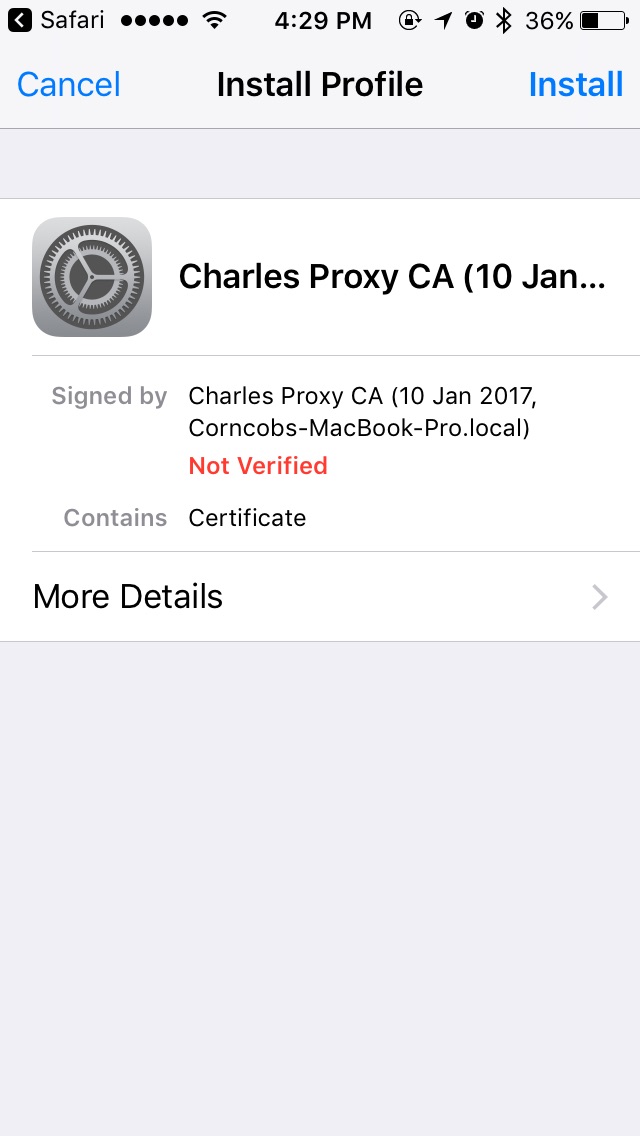The height and width of the screenshot is (1136, 640).
Task: Return to Safari via the back arrow
Action: [20, 21]
